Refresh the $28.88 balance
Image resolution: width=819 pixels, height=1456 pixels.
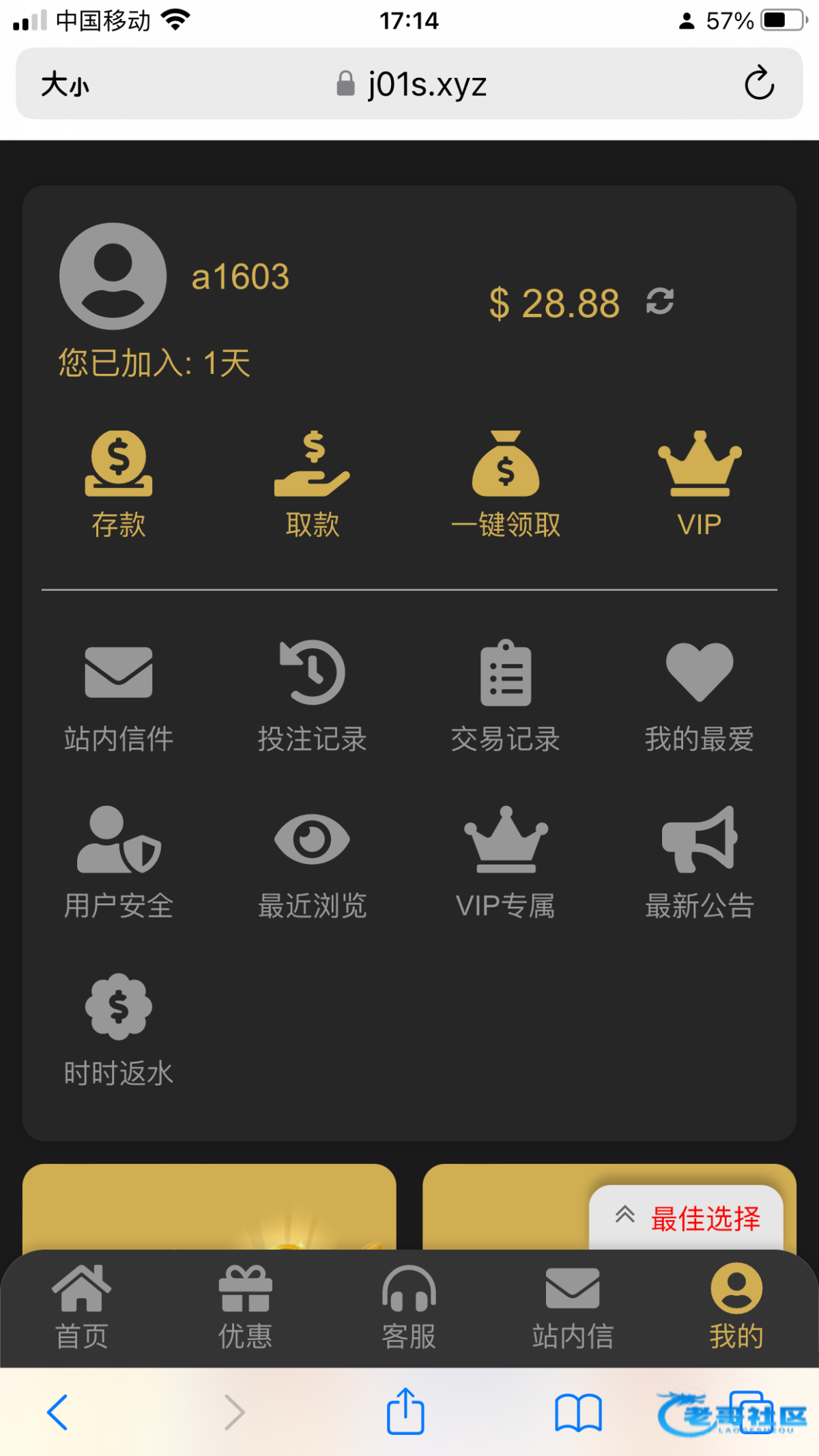coord(659,302)
